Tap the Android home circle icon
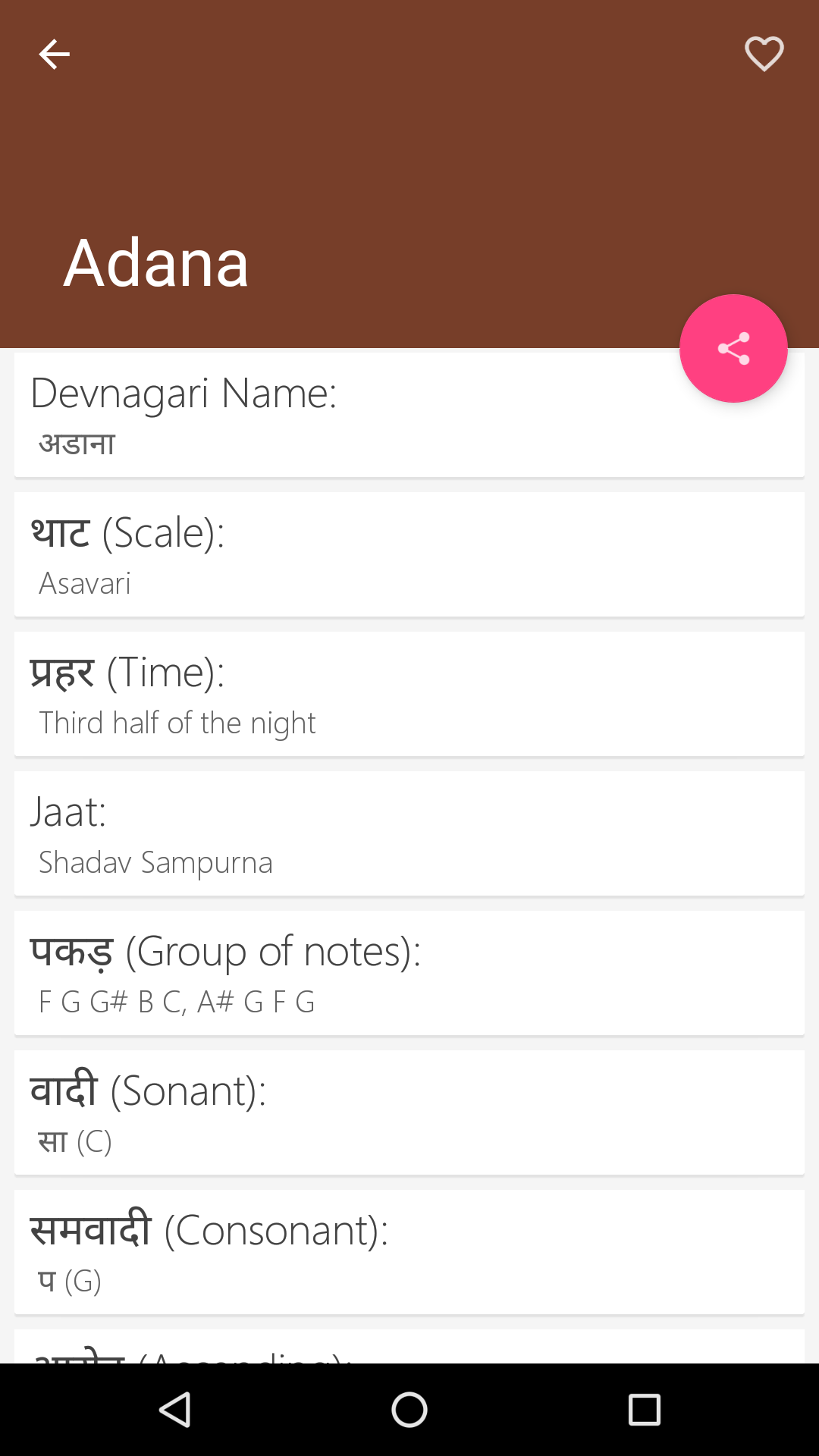 409,1409
